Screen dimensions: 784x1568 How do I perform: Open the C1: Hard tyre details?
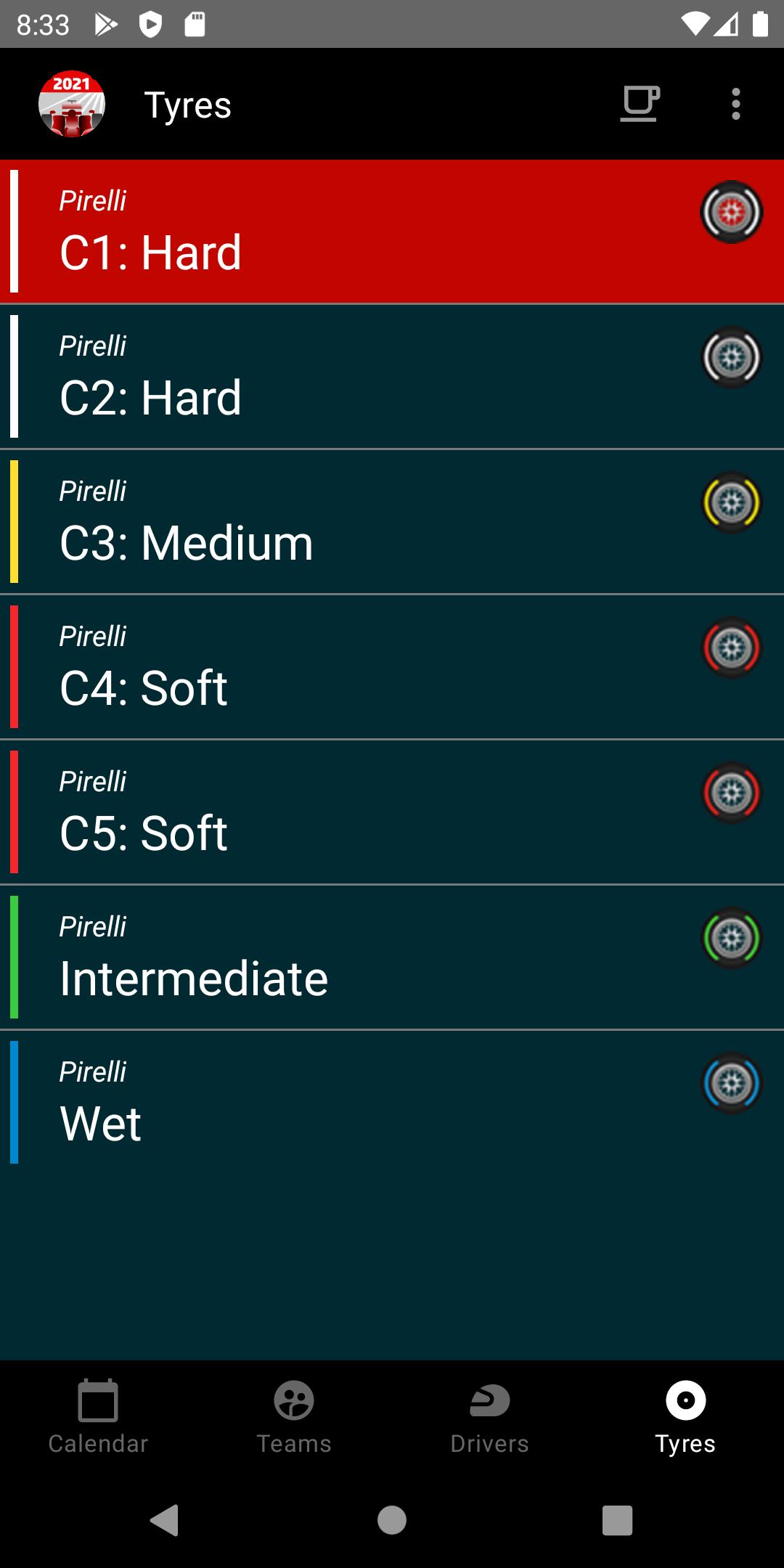point(392,232)
